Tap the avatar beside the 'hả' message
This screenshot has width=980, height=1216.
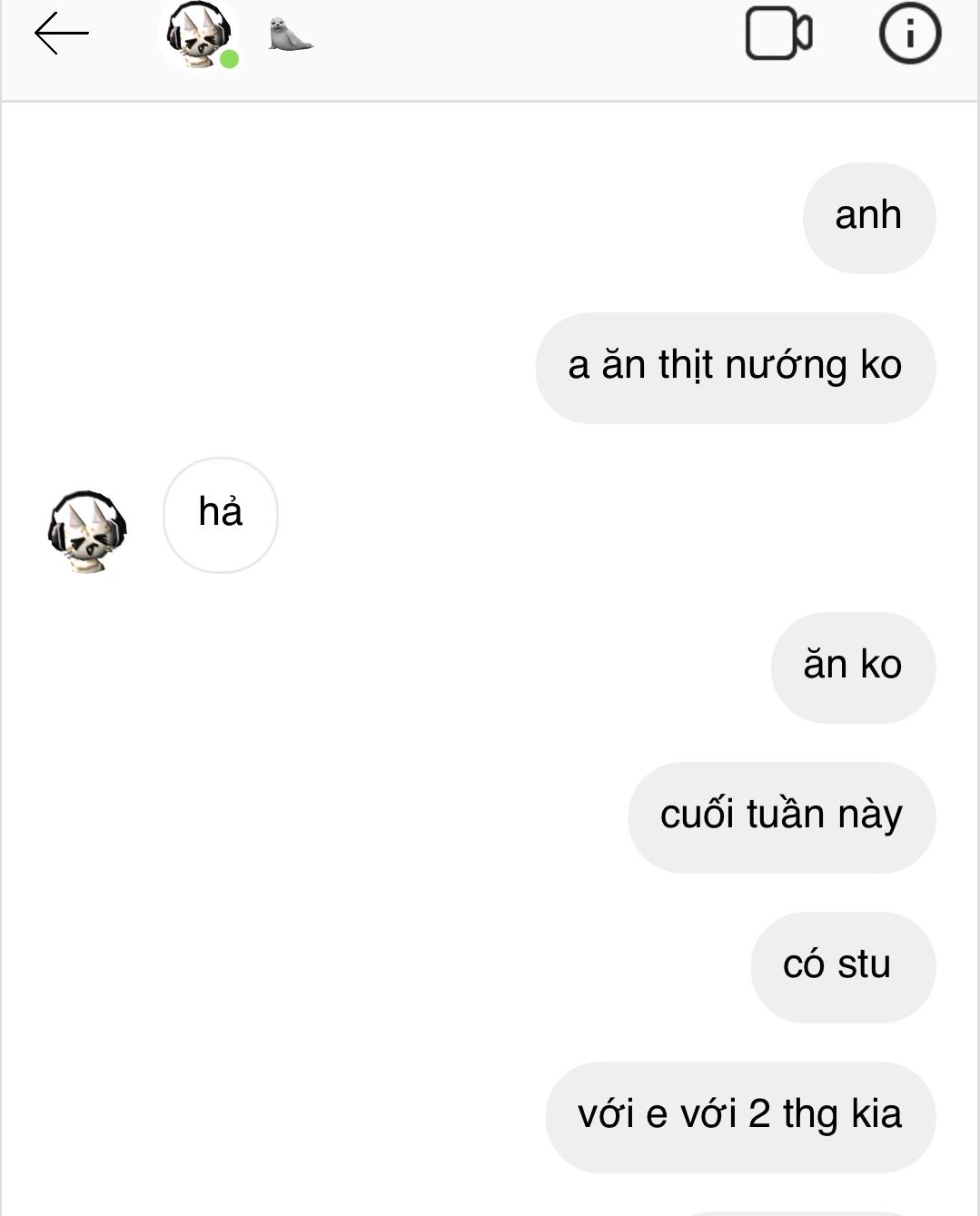87,531
